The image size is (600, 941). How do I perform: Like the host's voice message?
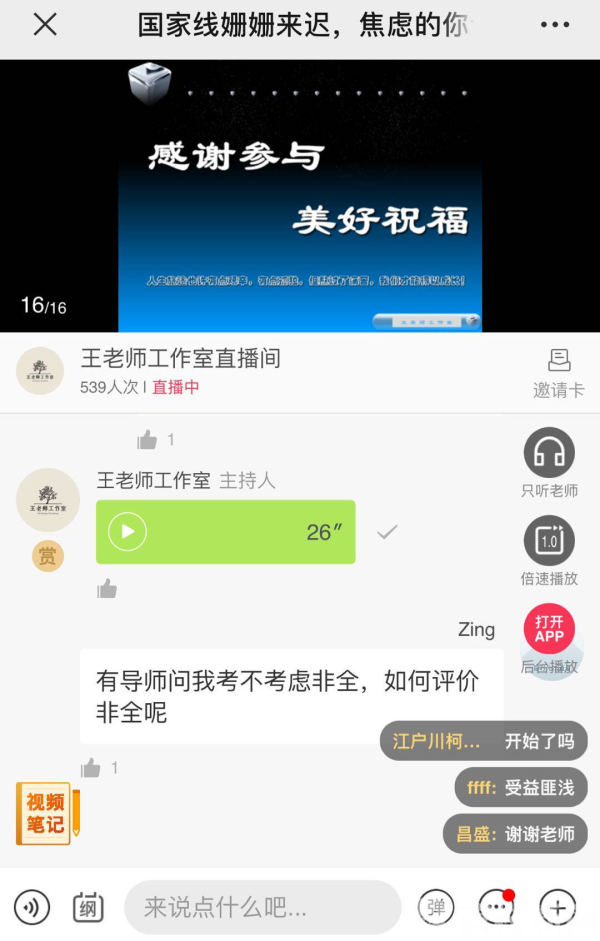click(x=107, y=589)
